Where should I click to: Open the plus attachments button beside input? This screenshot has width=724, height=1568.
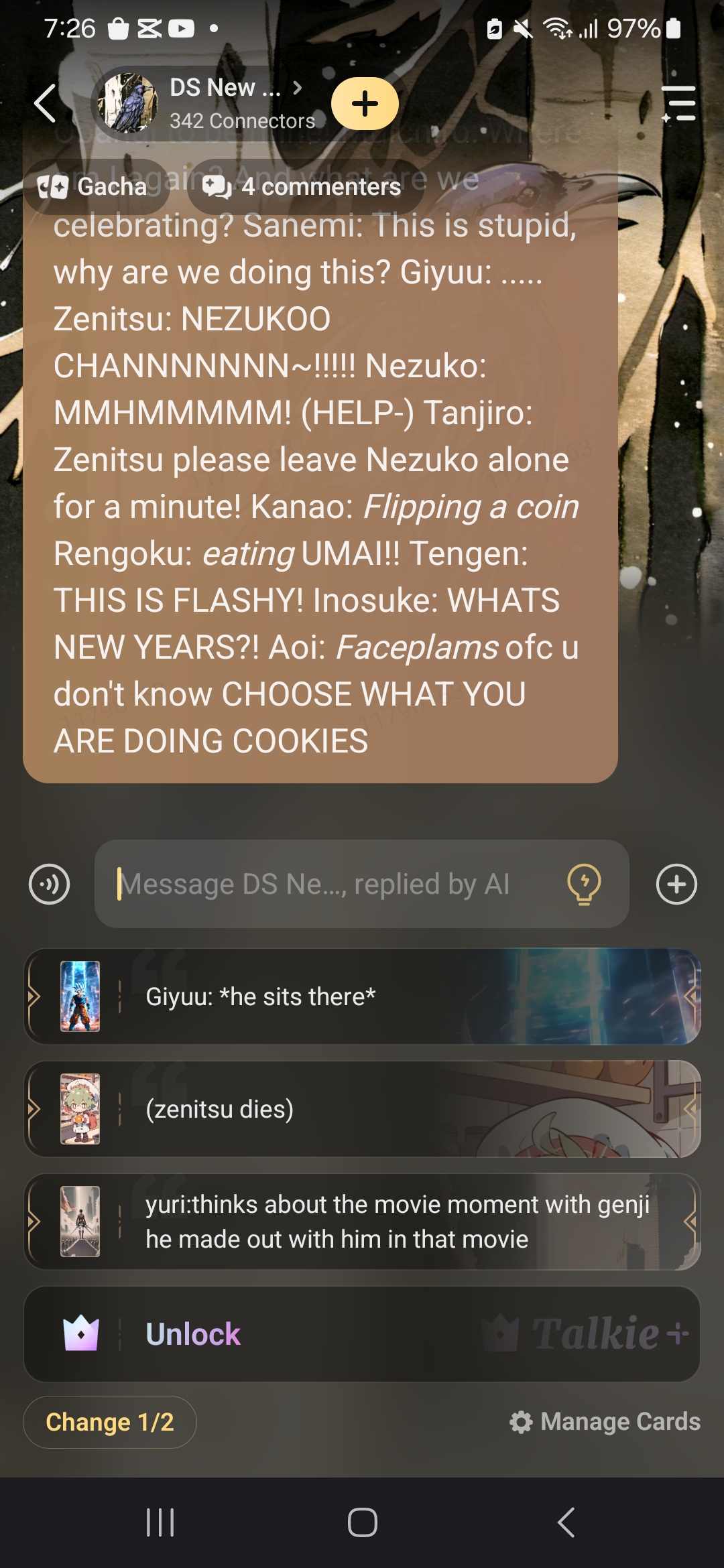click(x=676, y=884)
